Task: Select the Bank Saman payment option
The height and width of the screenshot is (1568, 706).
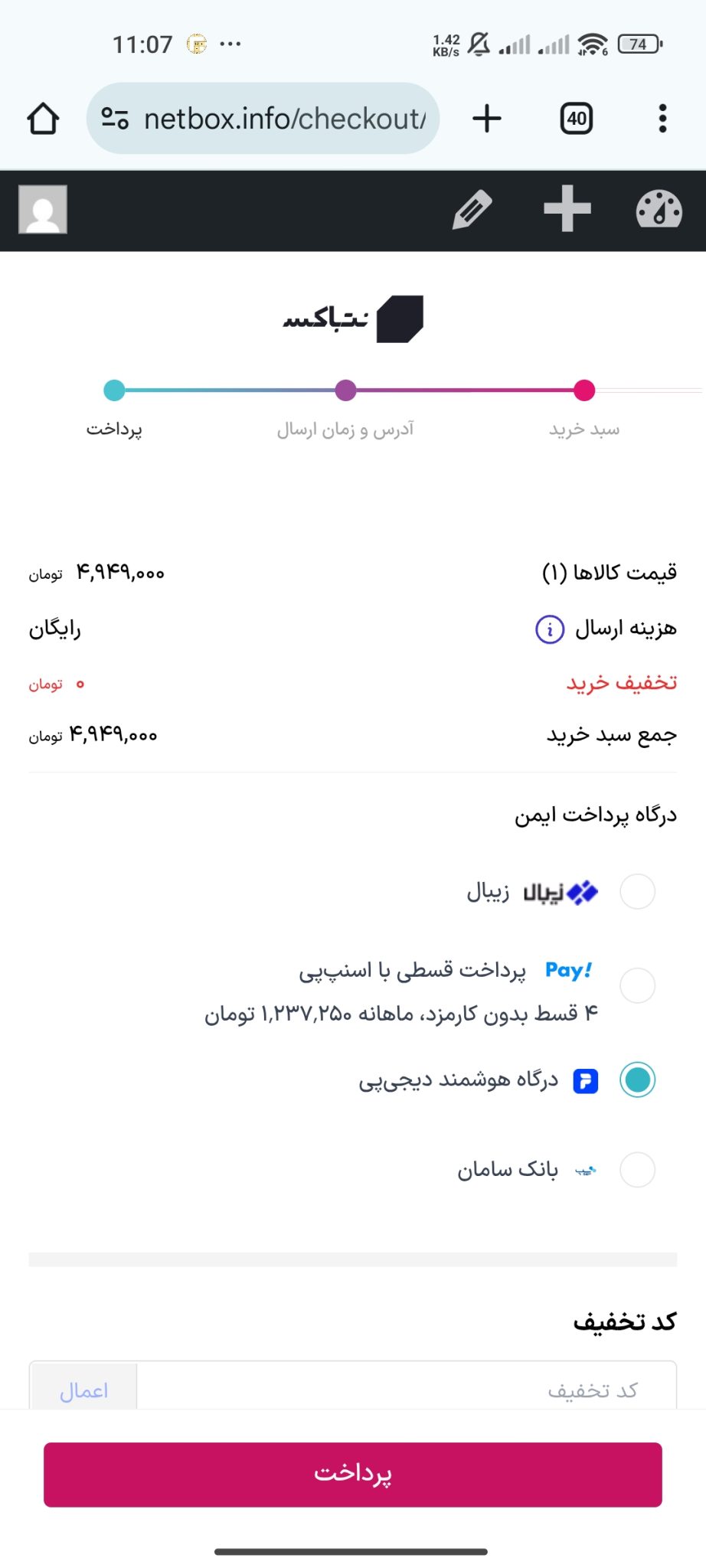Action: 636,1170
